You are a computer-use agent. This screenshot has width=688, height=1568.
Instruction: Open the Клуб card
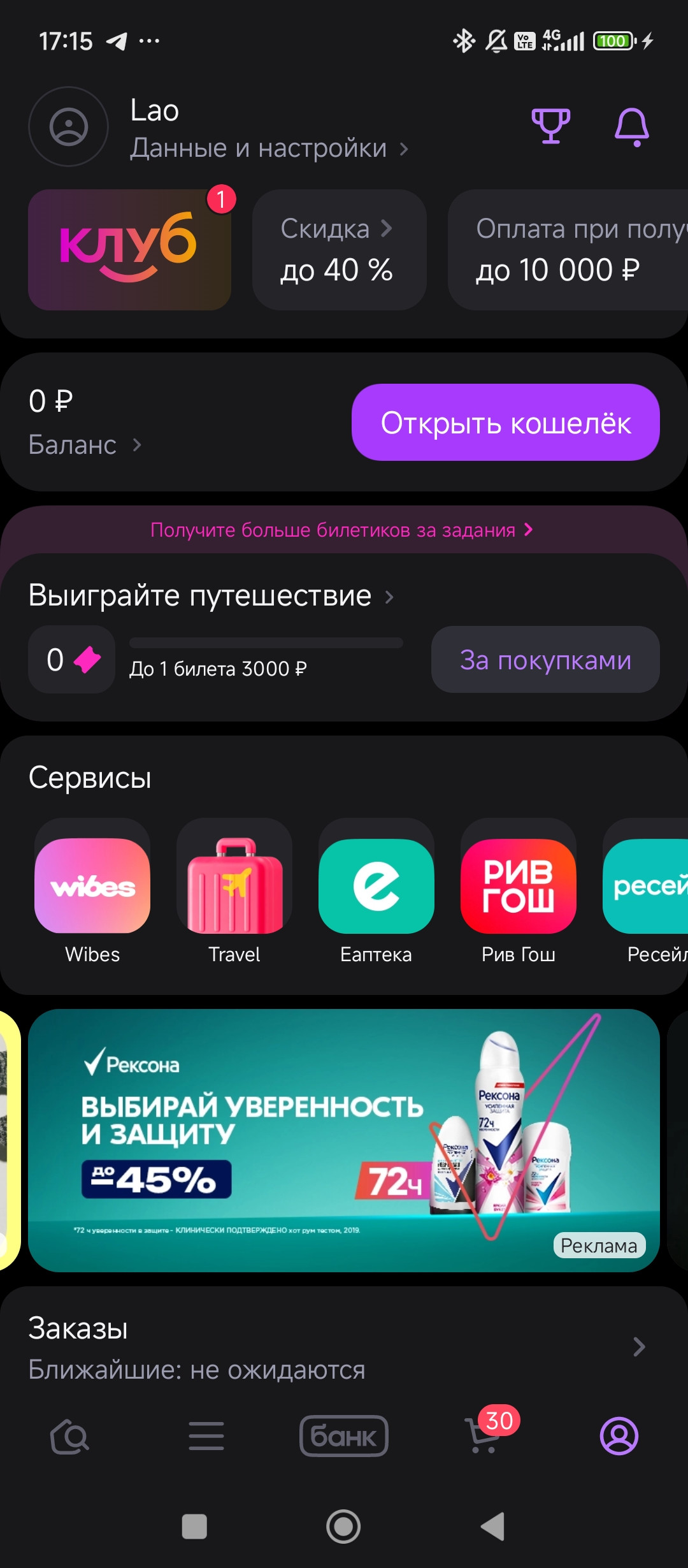[x=129, y=249]
